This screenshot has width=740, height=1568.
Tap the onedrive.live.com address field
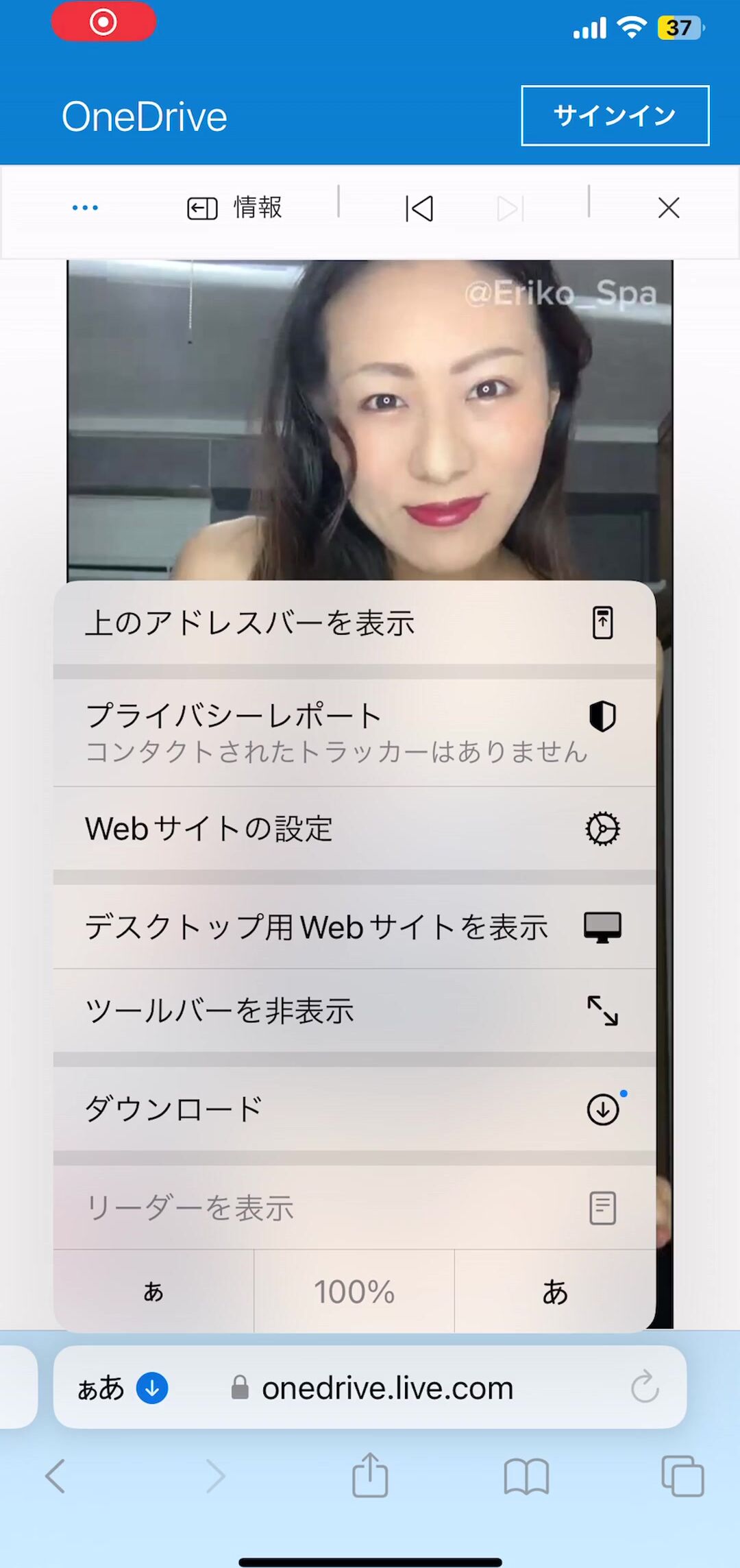(387, 1388)
